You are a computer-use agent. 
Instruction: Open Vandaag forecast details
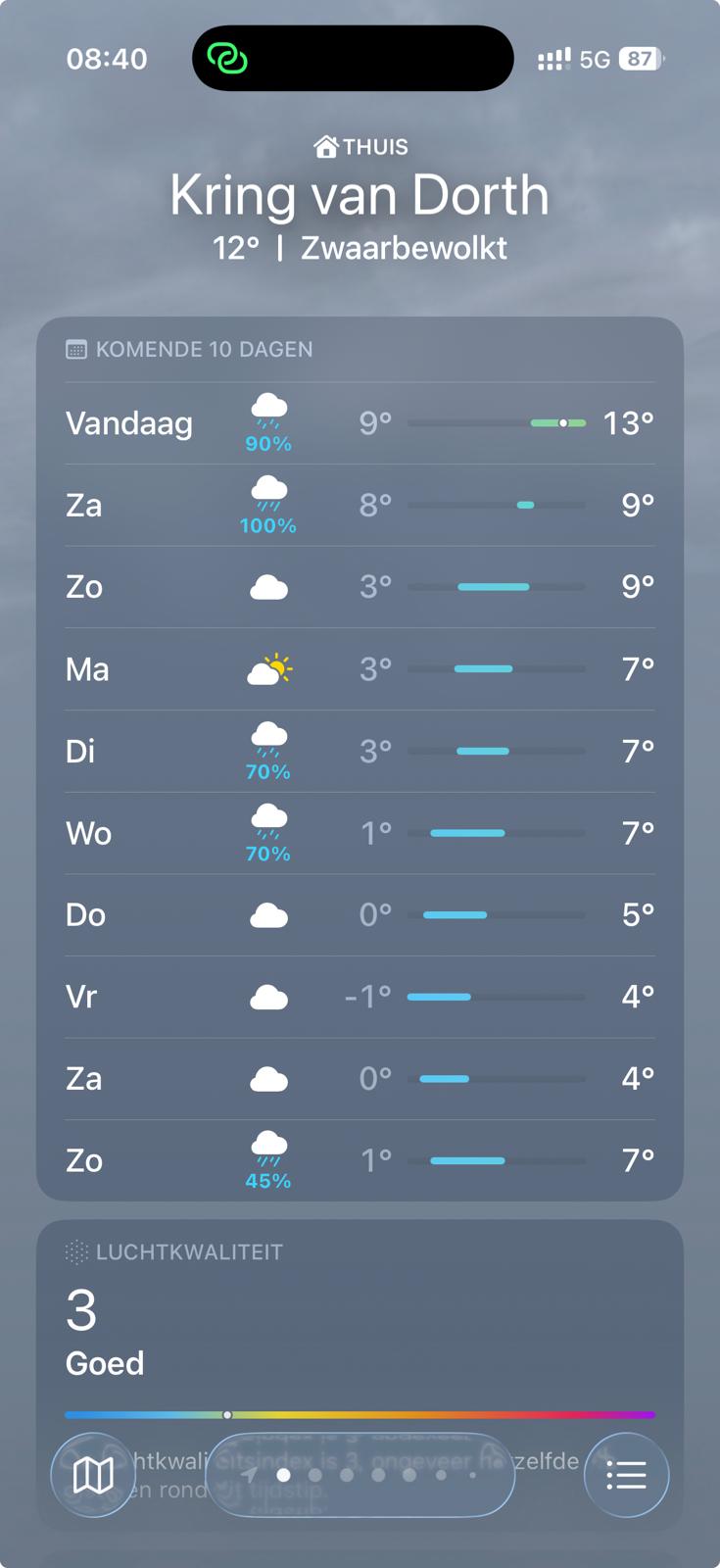(x=360, y=423)
